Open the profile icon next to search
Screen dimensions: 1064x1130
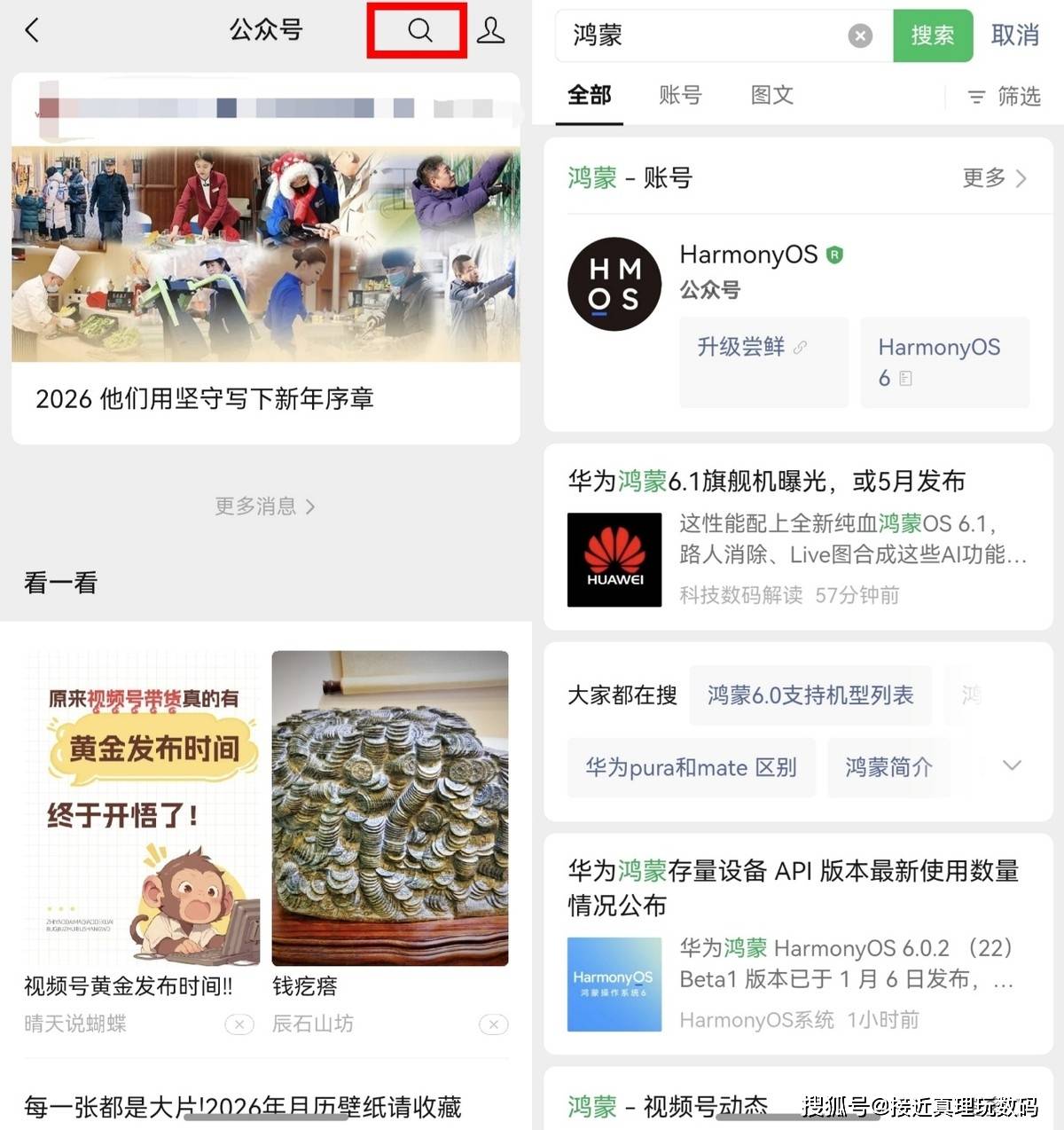490,31
